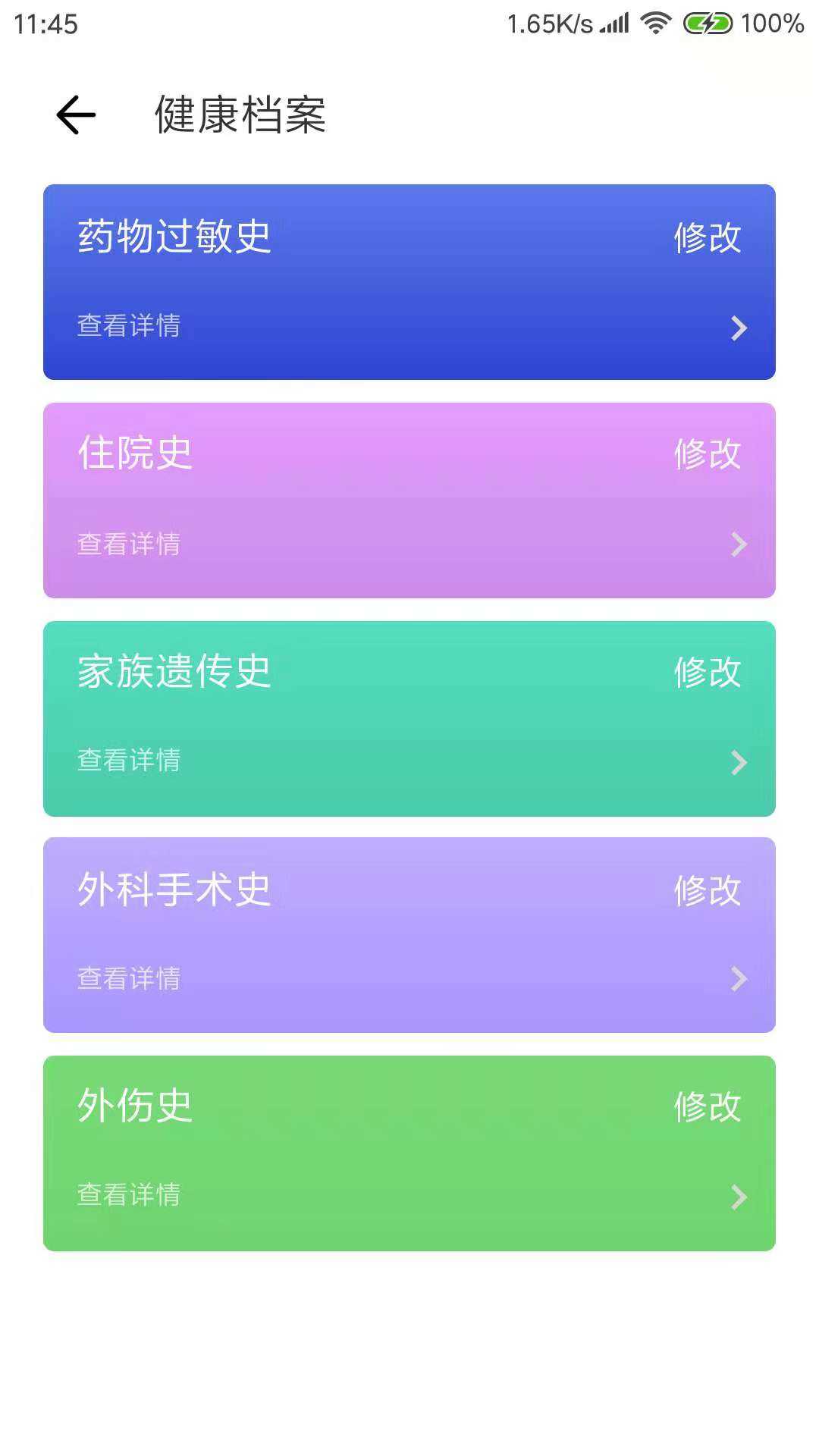This screenshot has height=1456, width=819.
Task: Tap 修改 for 外科手术史
Action: pos(707,890)
